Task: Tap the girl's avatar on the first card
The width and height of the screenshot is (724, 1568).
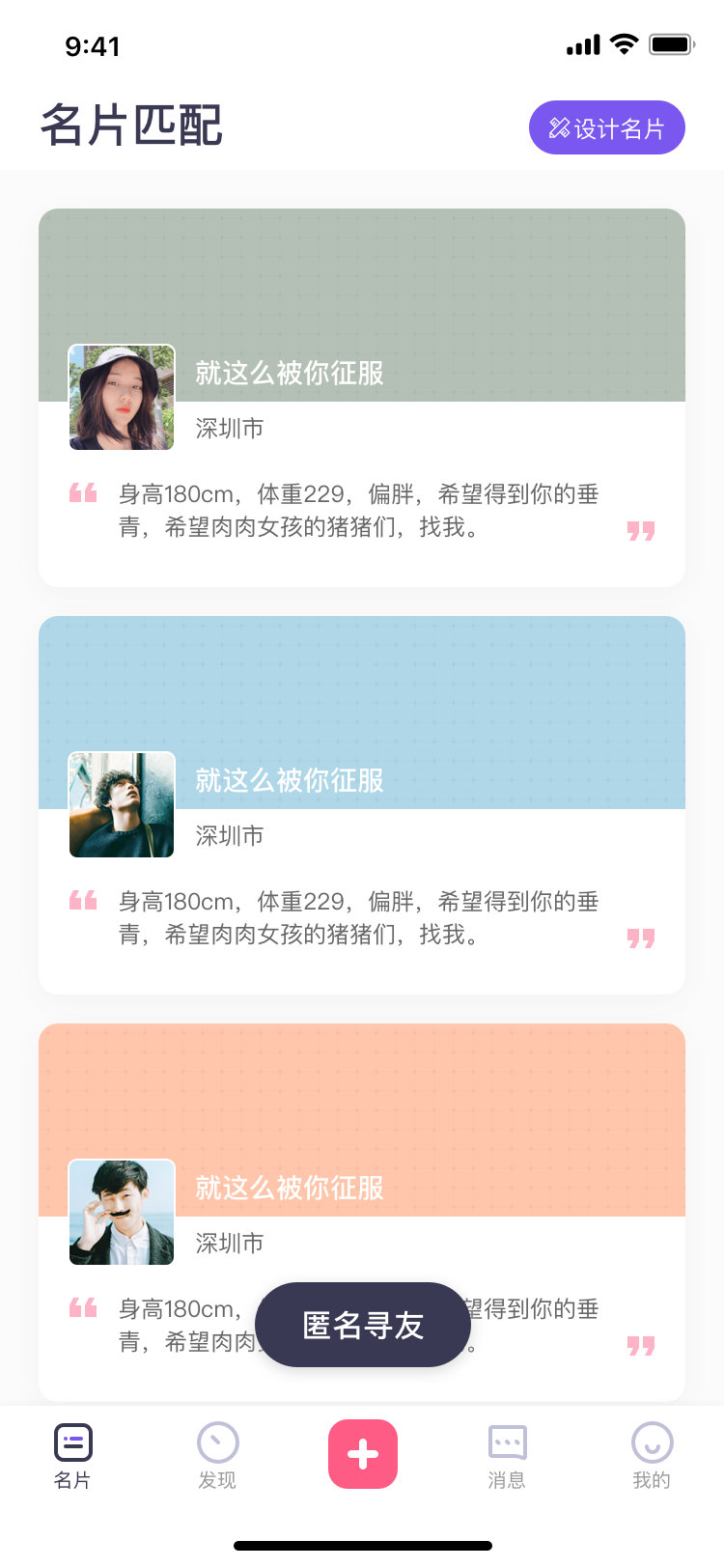Action: 121,397
